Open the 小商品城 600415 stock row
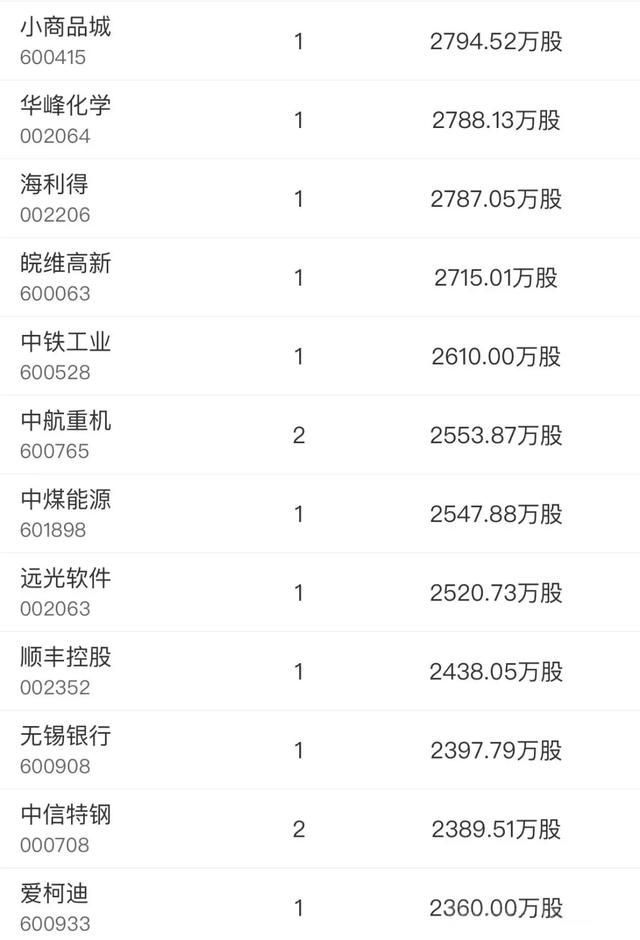The width and height of the screenshot is (640, 940). [320, 41]
